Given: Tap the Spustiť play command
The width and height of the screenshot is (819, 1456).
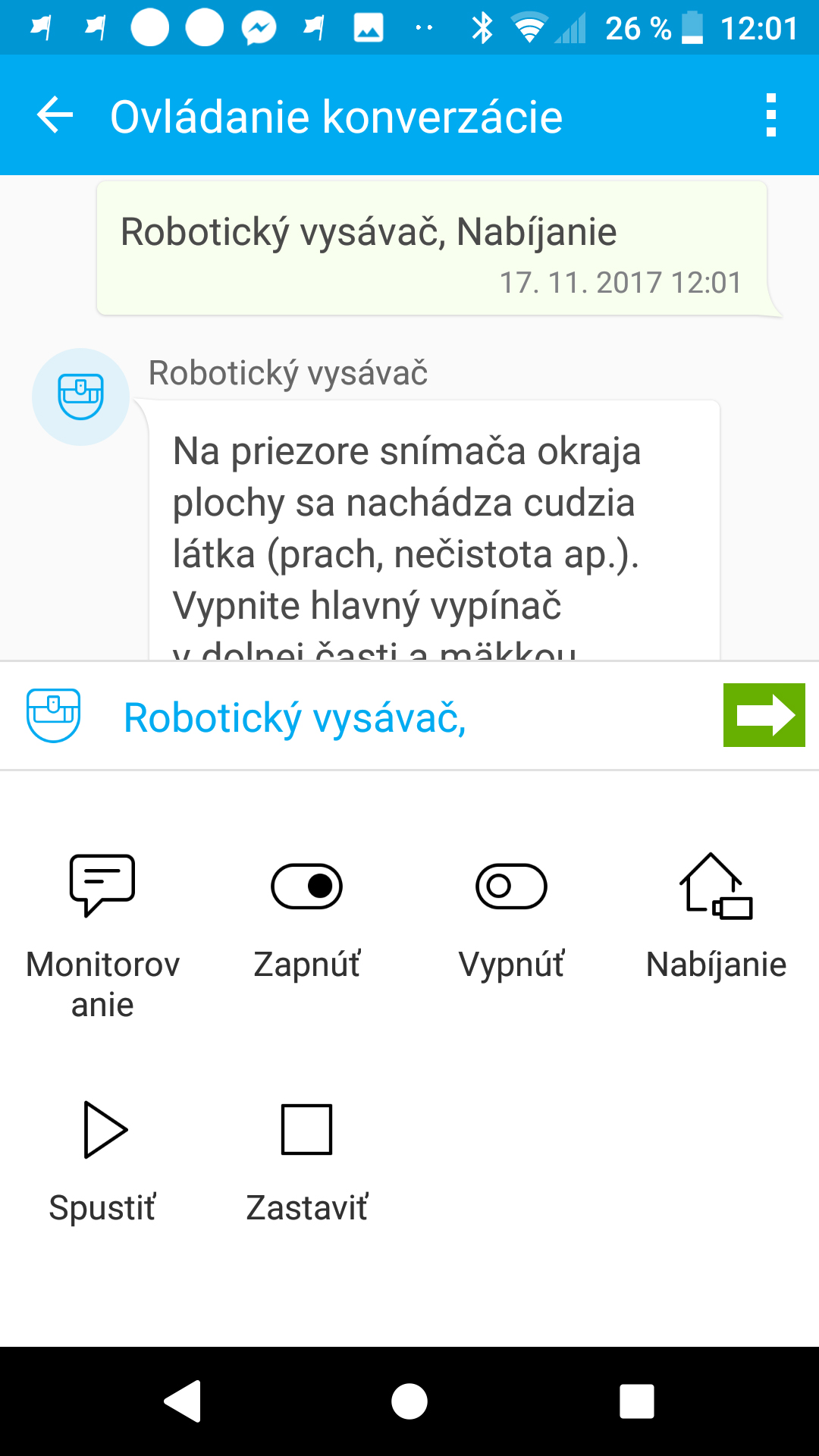Looking at the screenshot, I should pyautogui.click(x=102, y=1162).
